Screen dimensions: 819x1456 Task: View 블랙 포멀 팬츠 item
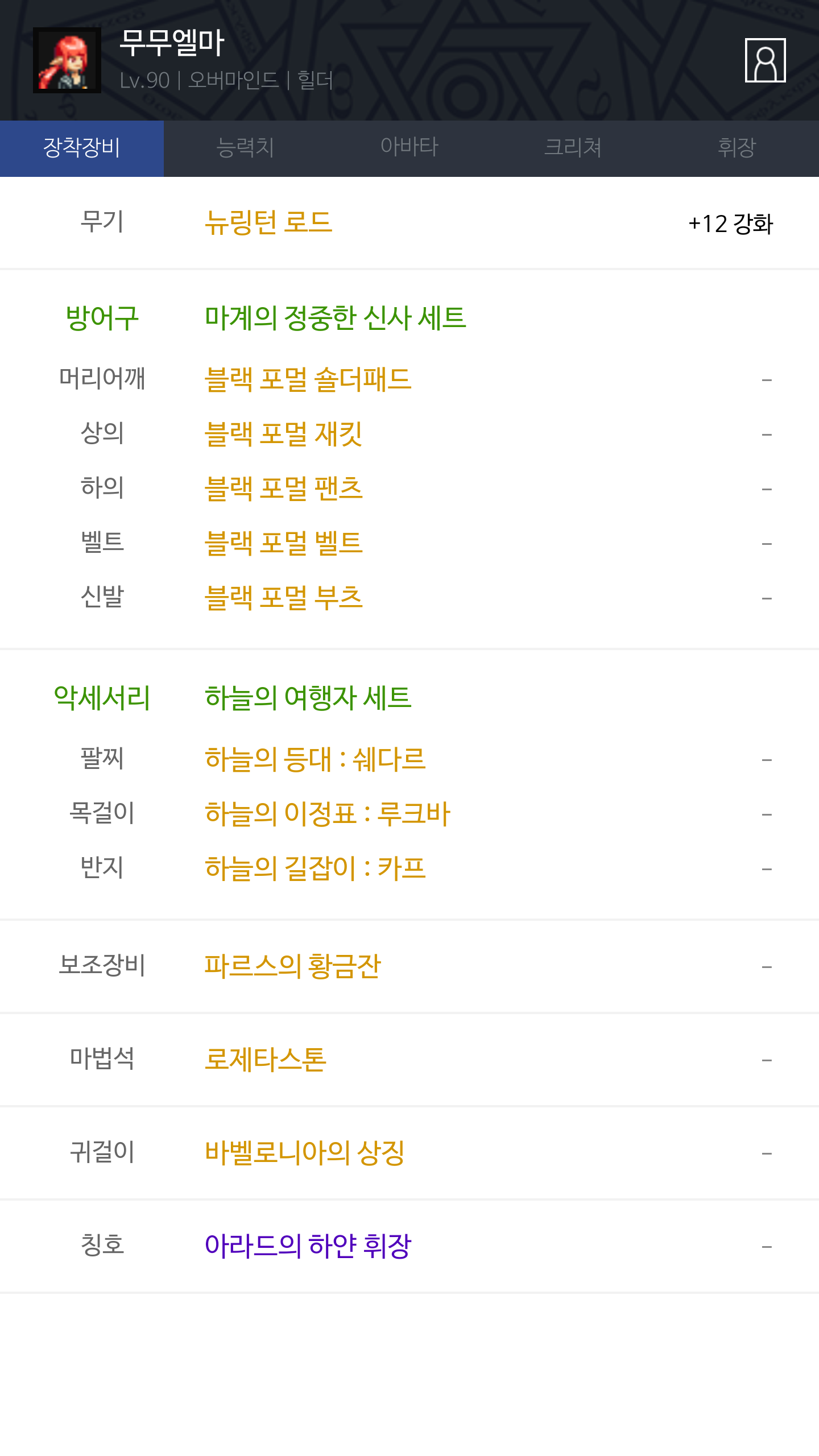(283, 489)
